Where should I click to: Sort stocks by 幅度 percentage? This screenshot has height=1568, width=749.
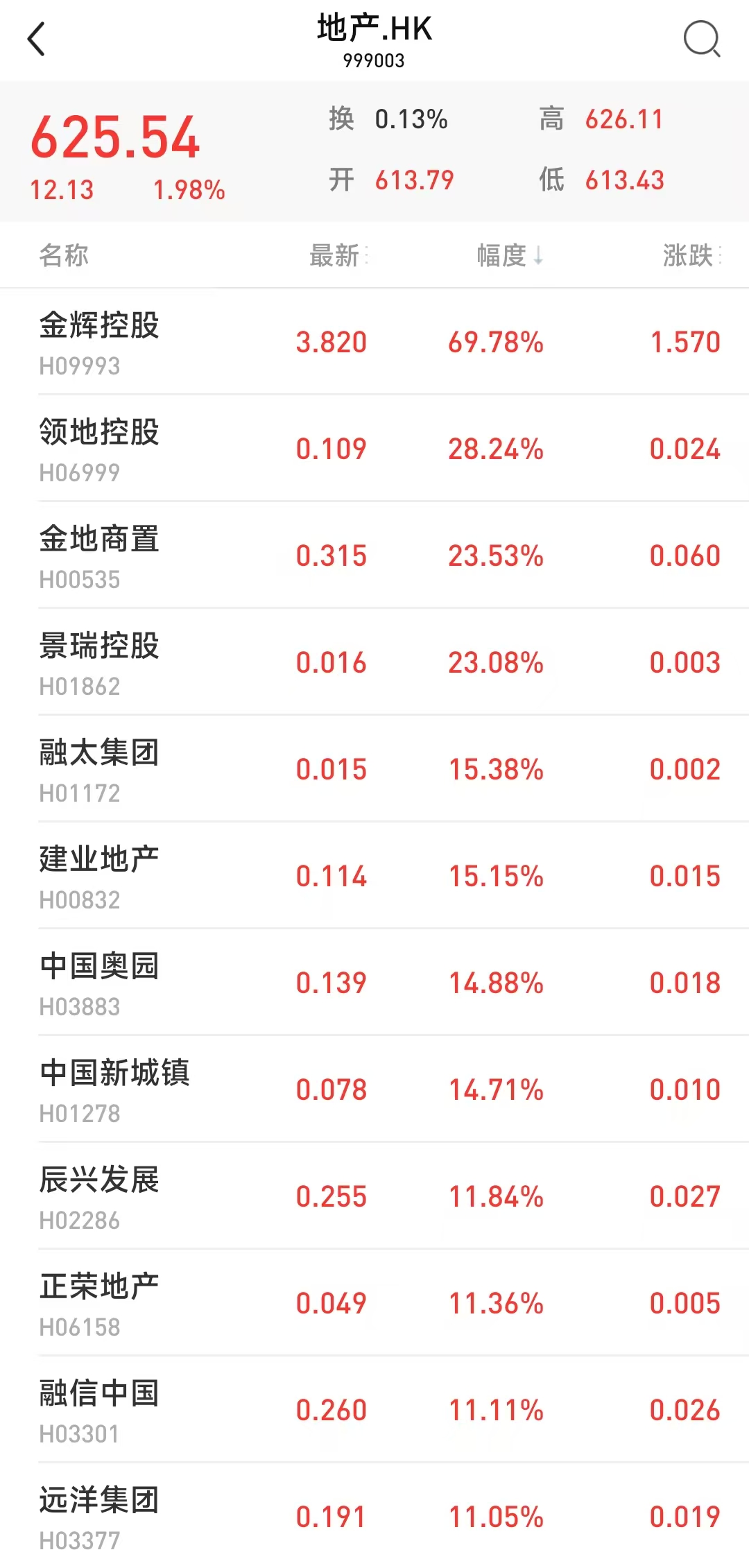click(x=508, y=255)
